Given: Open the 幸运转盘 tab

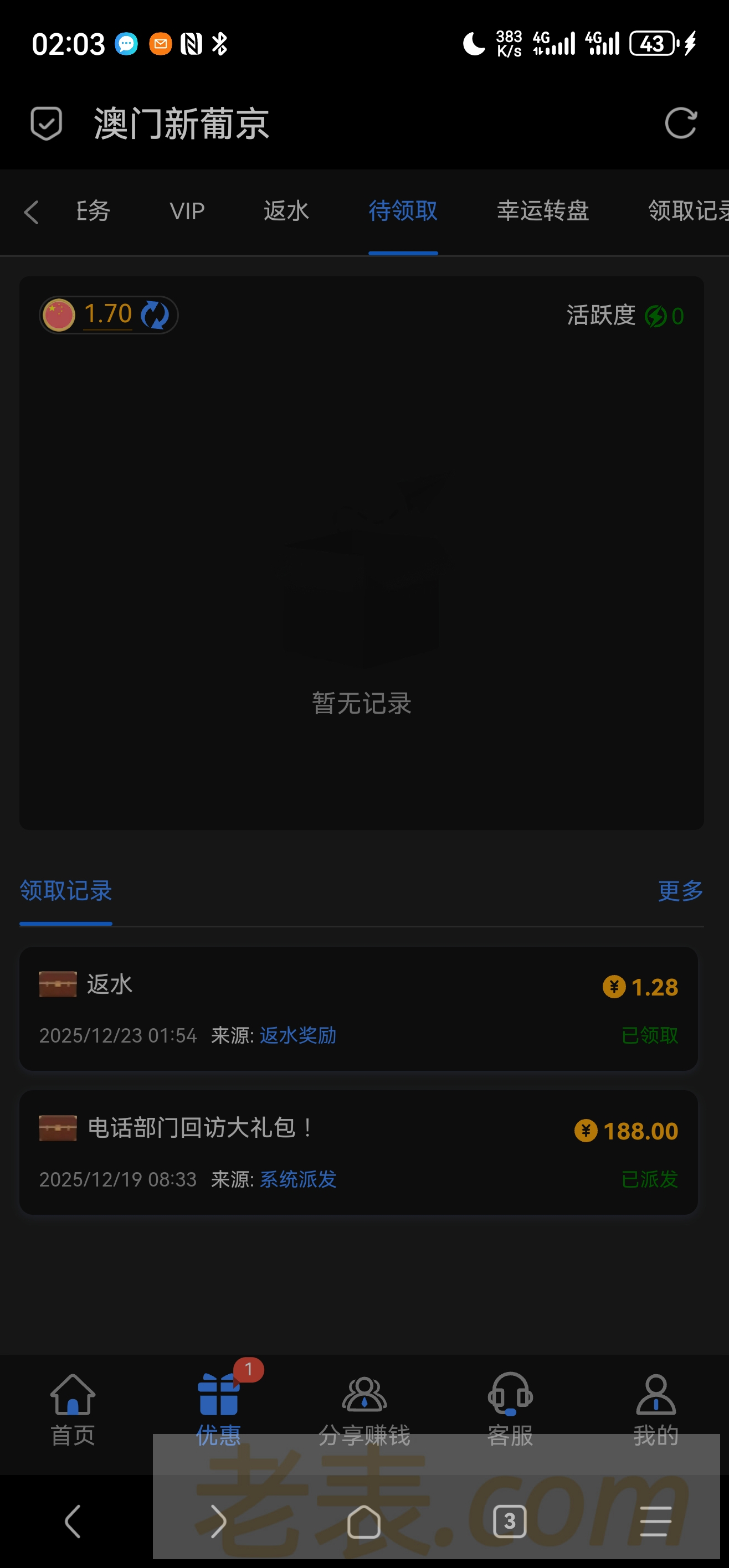Looking at the screenshot, I should (x=543, y=211).
